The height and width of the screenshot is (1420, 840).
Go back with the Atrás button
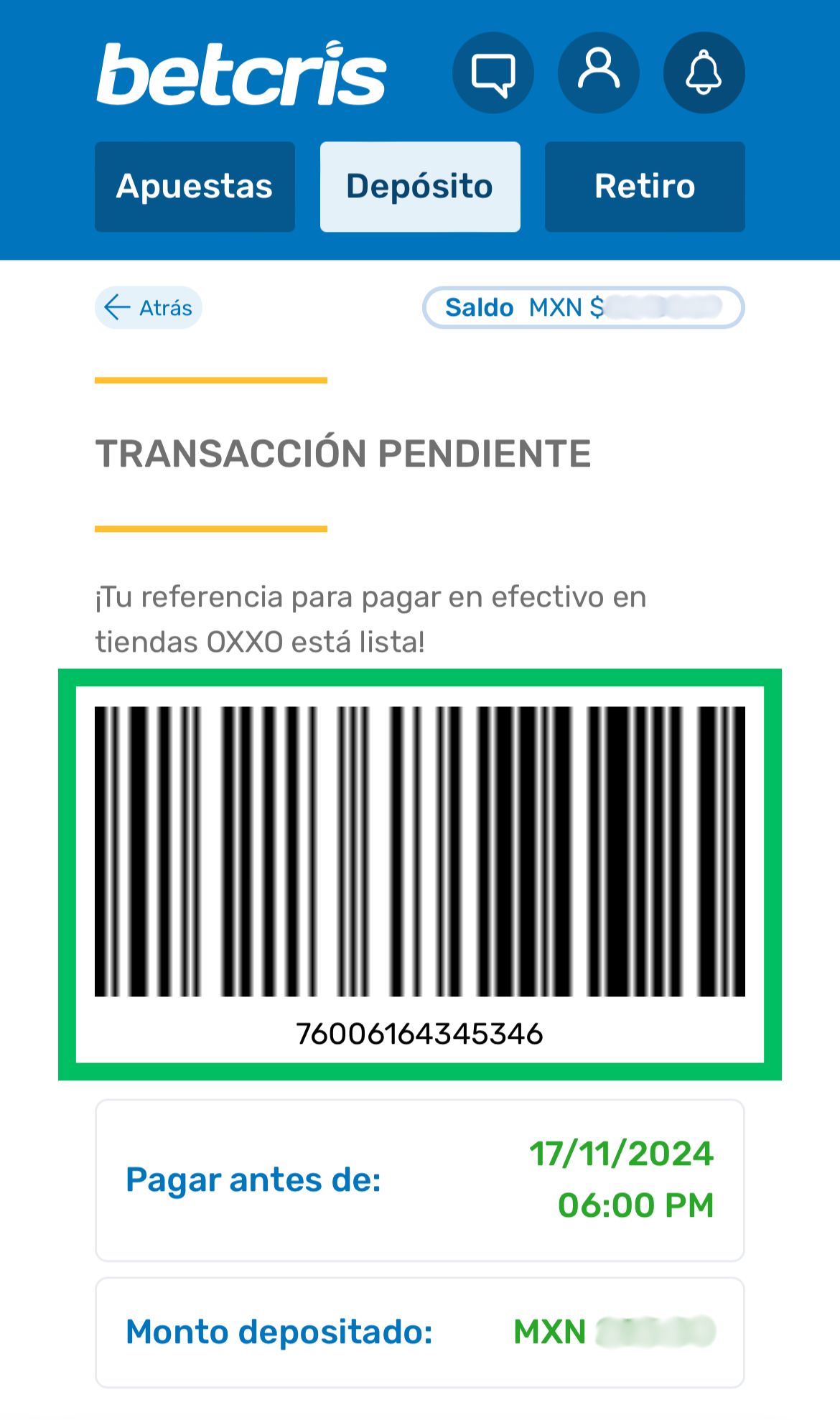pyautogui.click(x=149, y=308)
